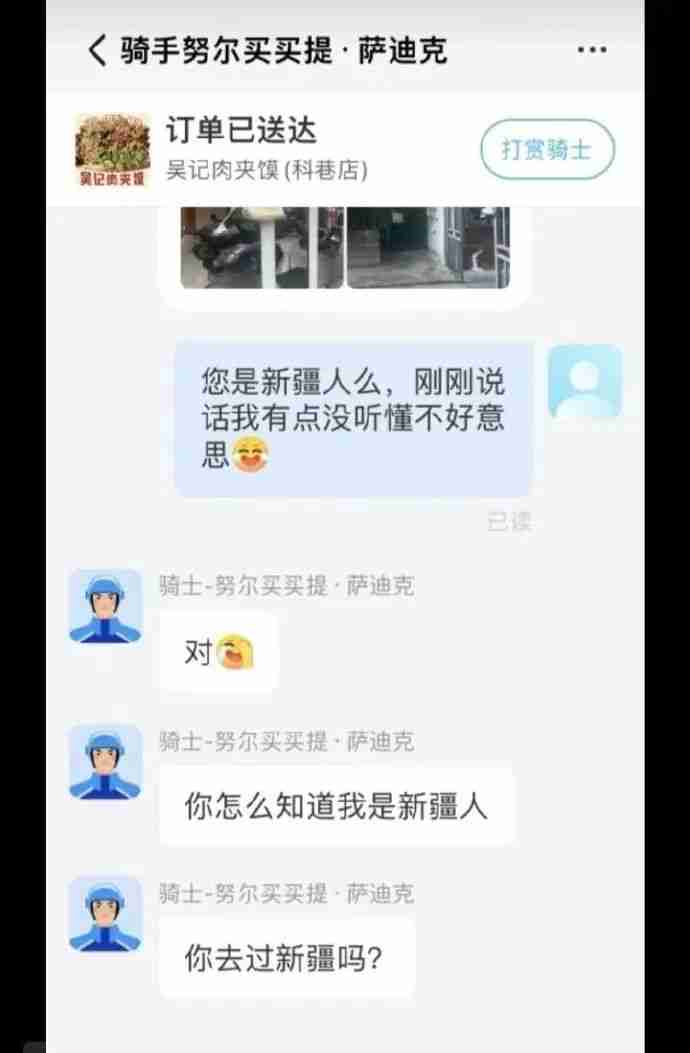
Task: Open rider avatar beside the 对 message
Action: [x=105, y=605]
